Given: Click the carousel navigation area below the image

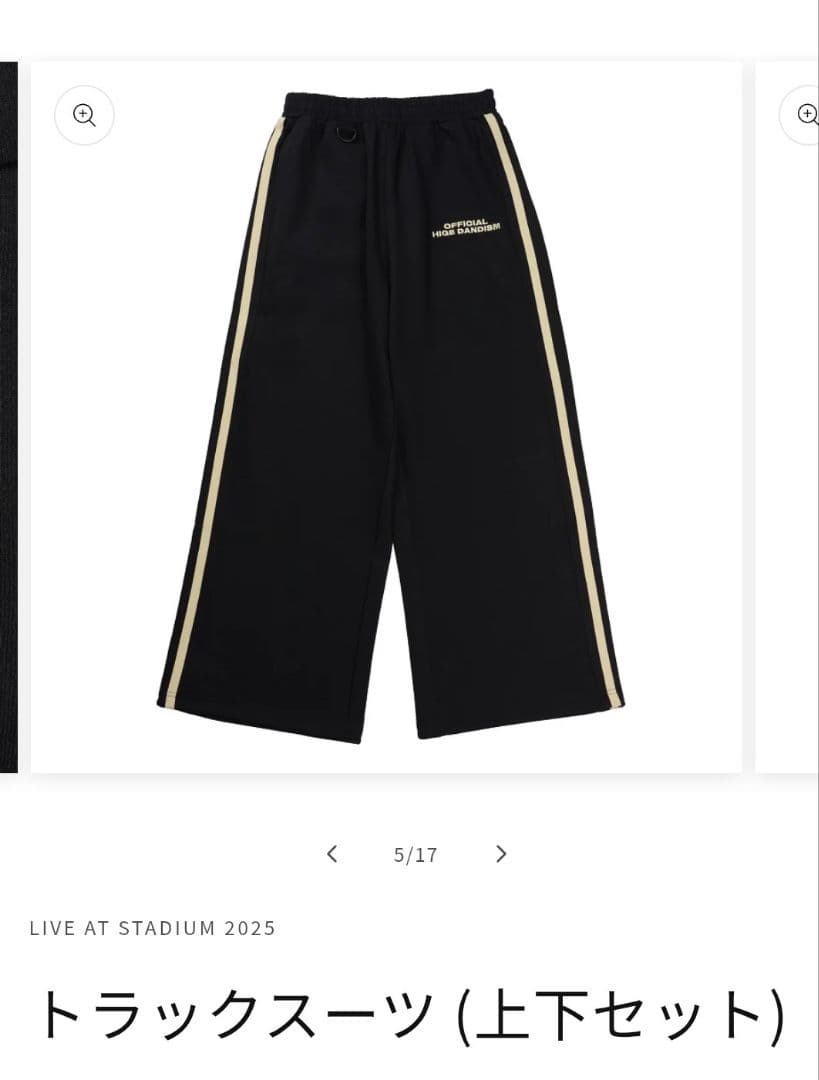Looking at the screenshot, I should coord(413,854).
